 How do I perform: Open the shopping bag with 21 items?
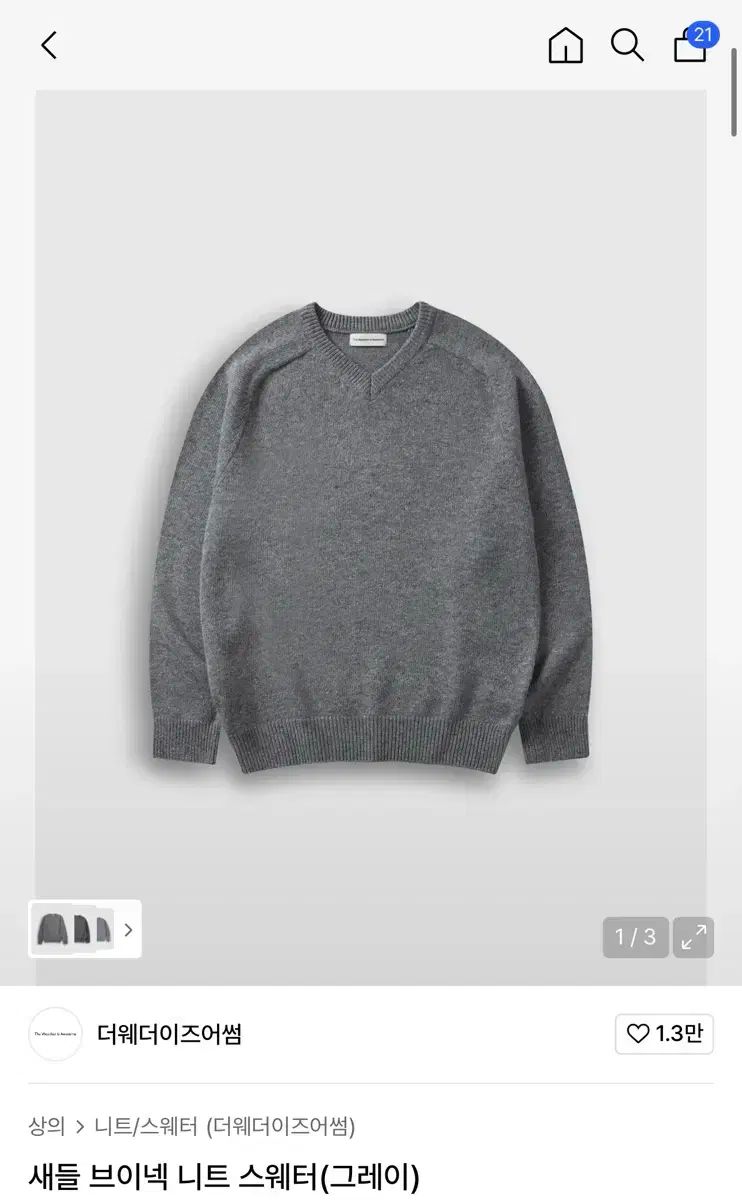(x=691, y=45)
